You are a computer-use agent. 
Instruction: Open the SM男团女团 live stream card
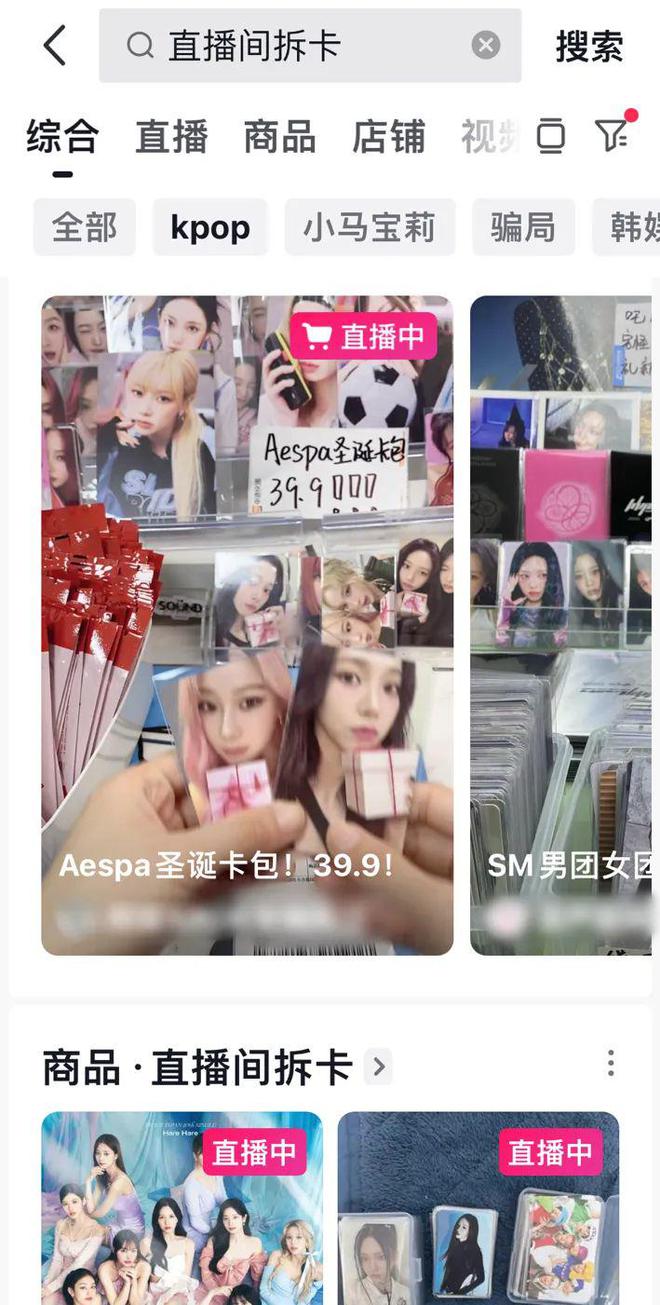[565, 625]
